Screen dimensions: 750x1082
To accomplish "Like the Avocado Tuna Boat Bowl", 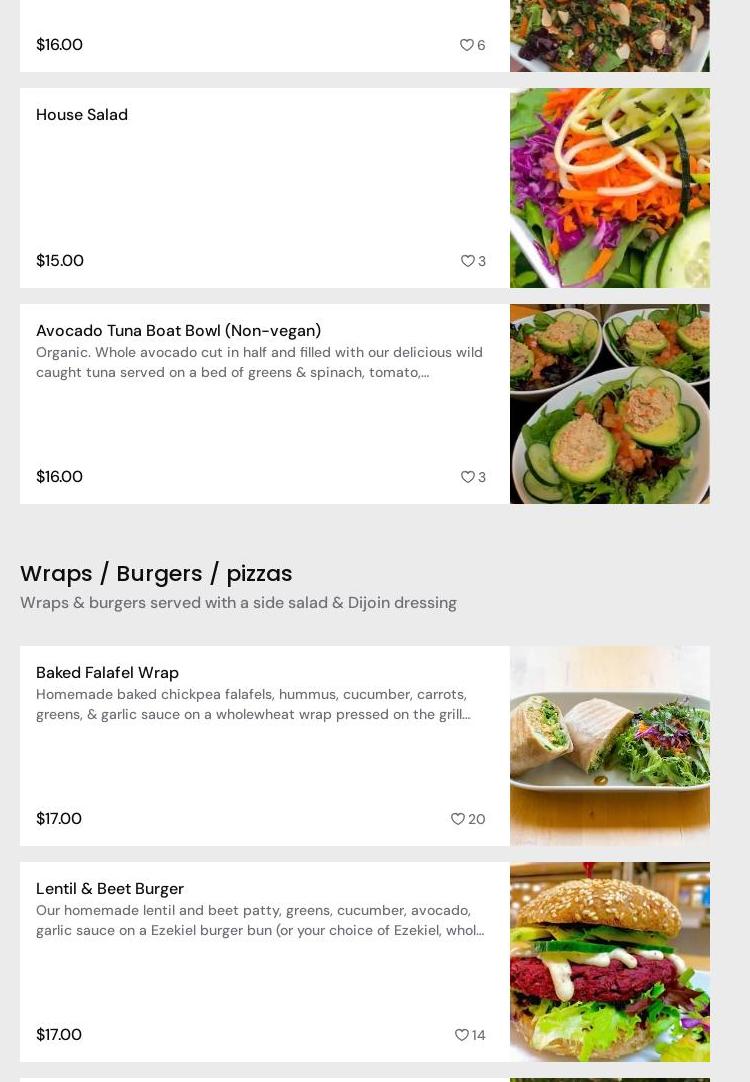I will pyautogui.click(x=467, y=477).
